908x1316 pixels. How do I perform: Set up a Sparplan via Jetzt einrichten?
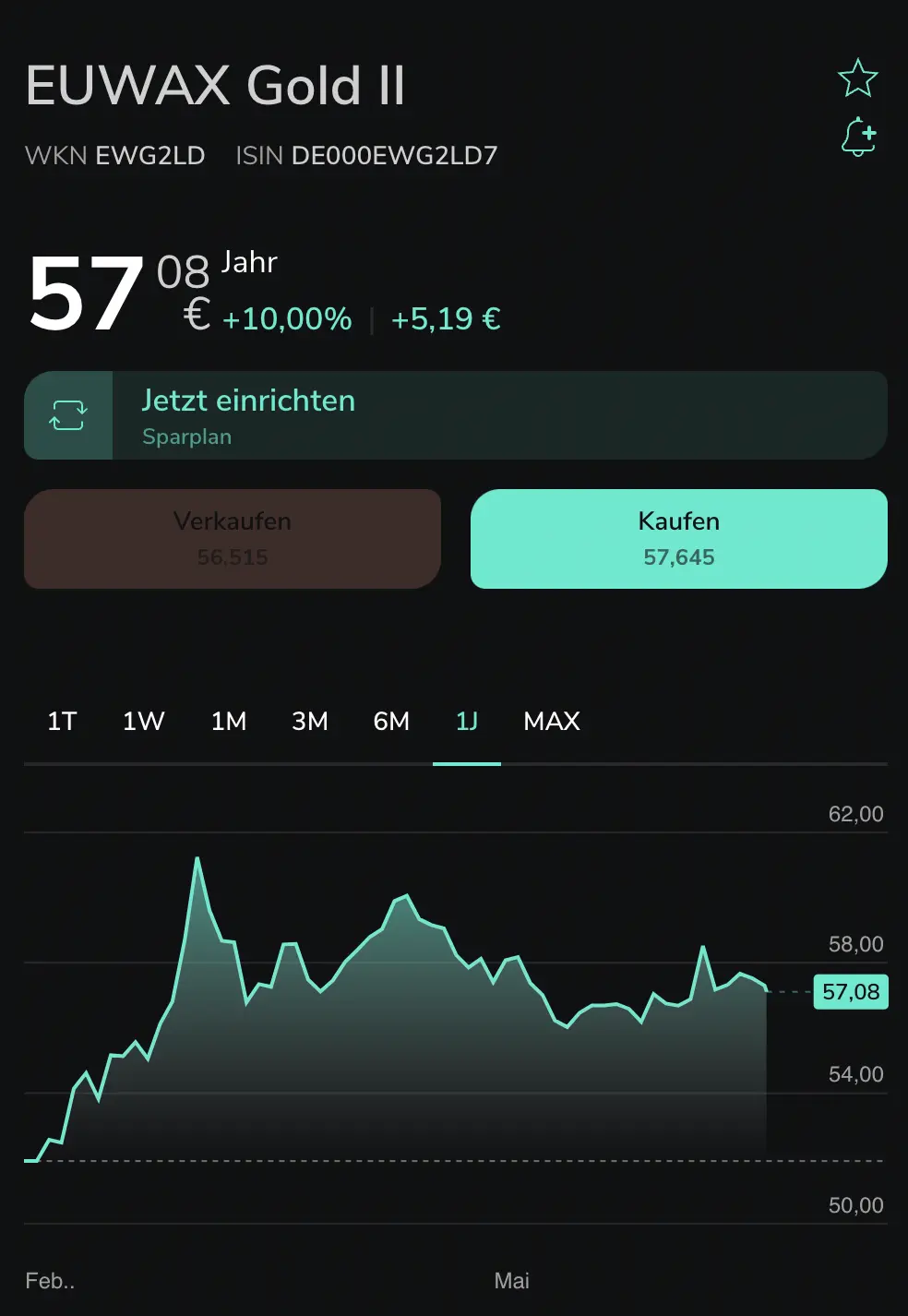pyautogui.click(x=455, y=415)
